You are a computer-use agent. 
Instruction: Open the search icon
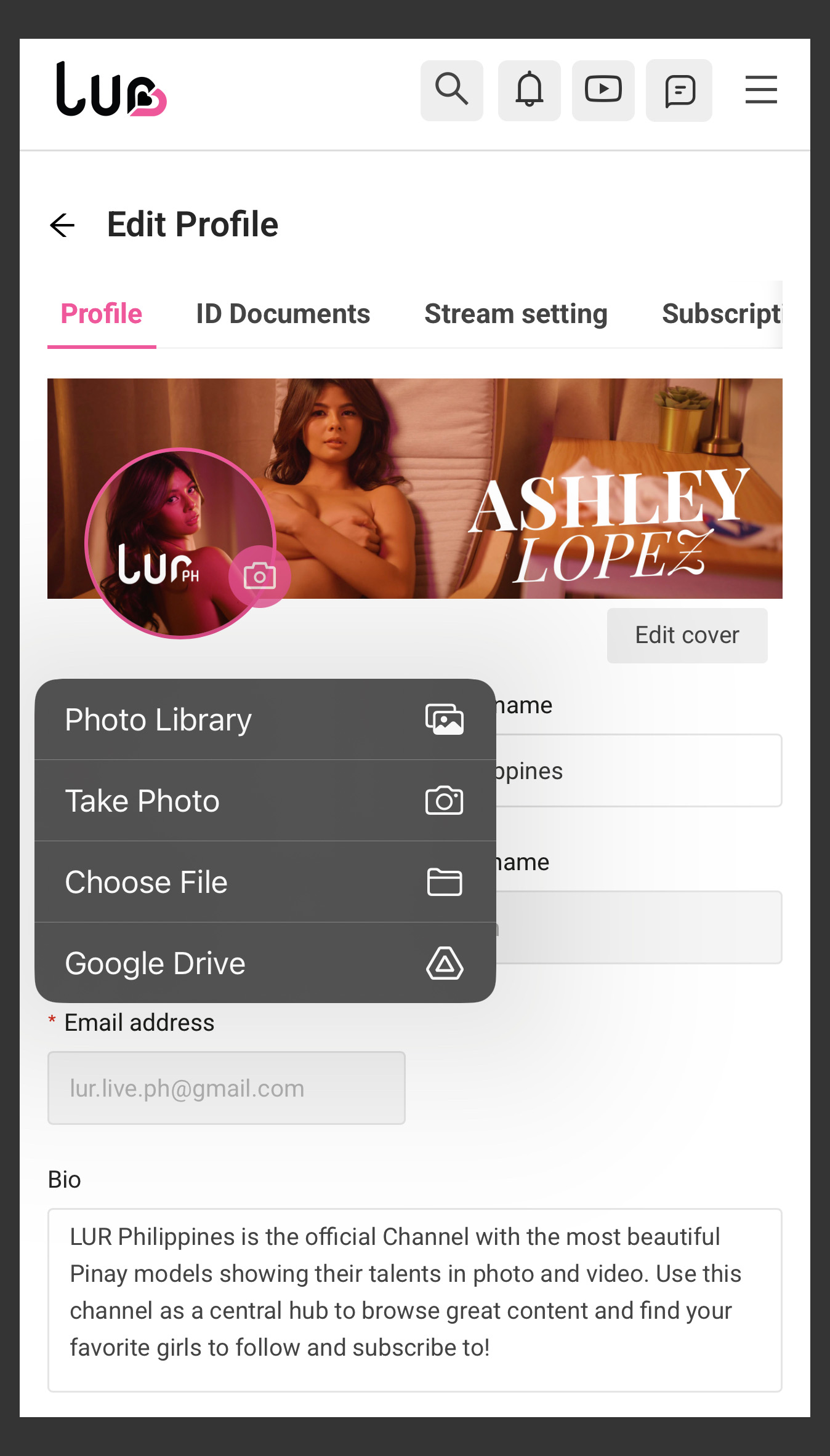pos(451,90)
